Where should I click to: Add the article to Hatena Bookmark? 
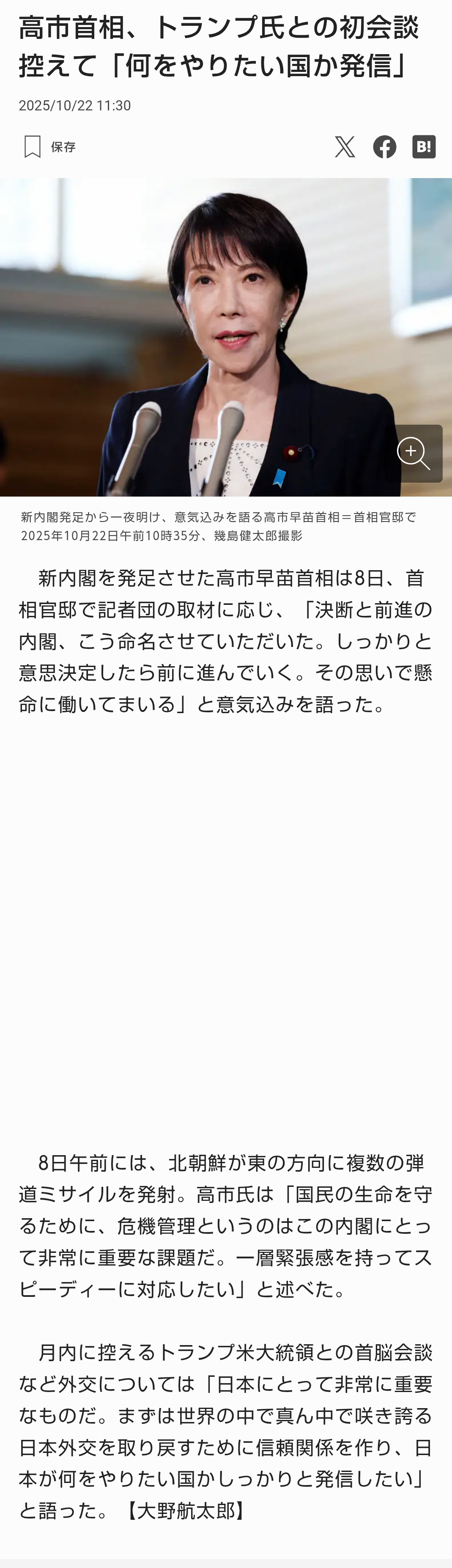pos(423,147)
